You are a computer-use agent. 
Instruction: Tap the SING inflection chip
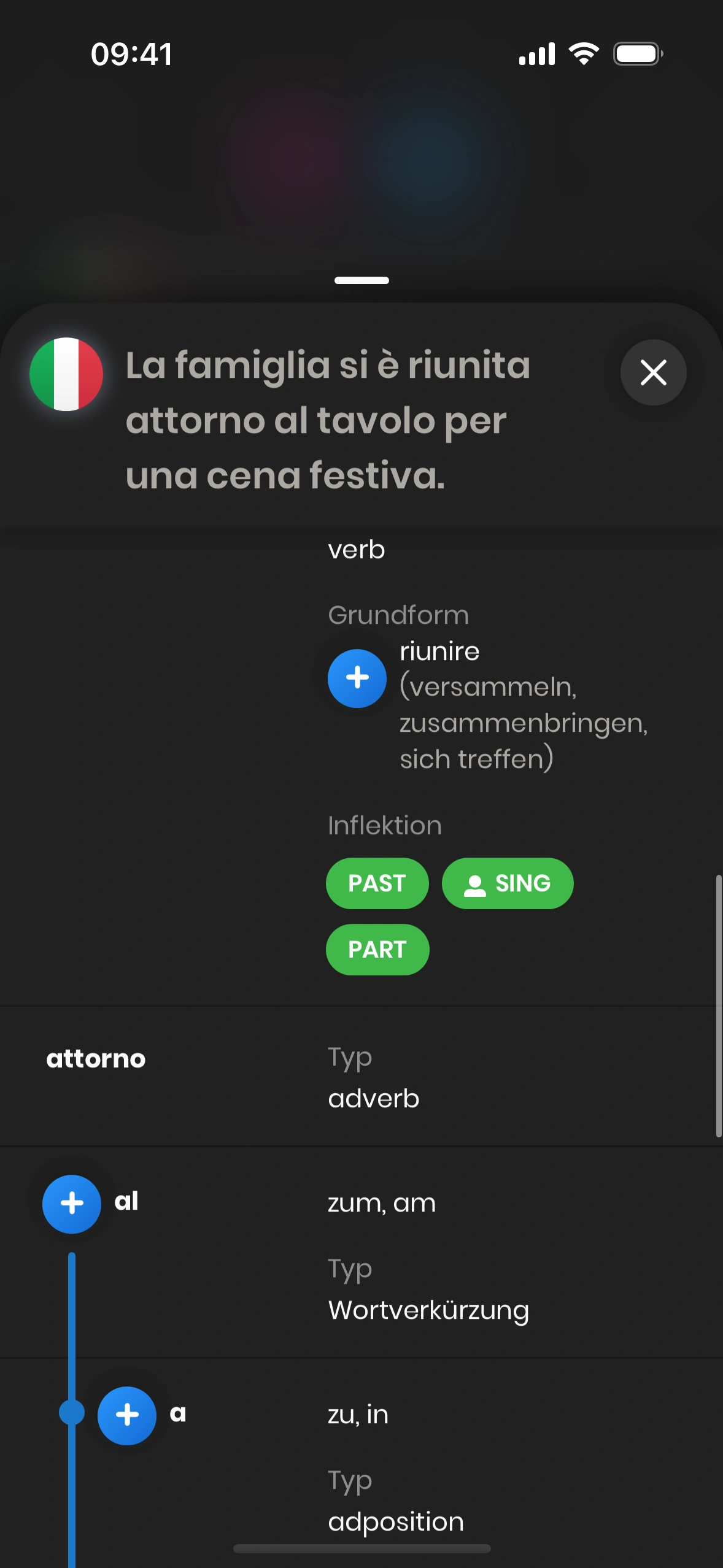coord(508,883)
